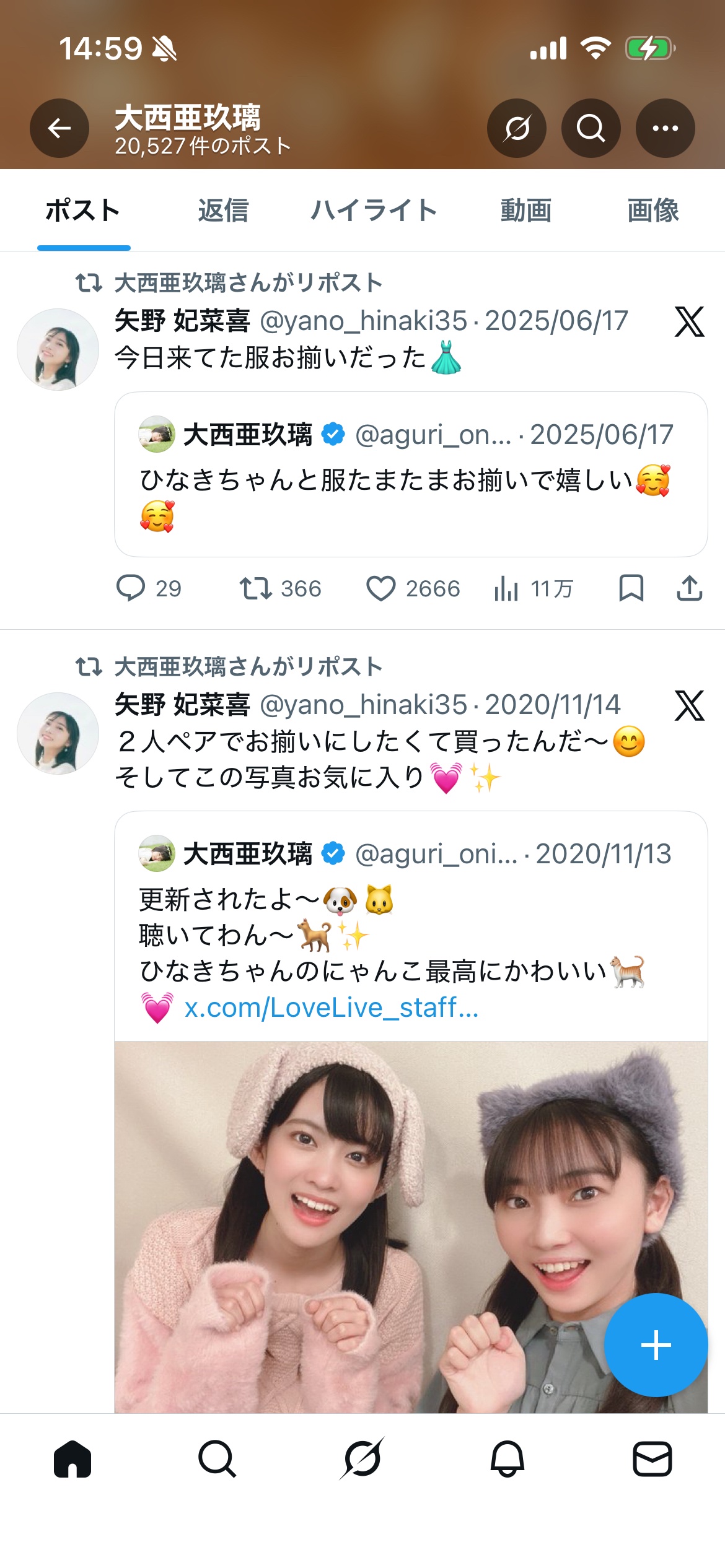Reply to the 2025/06/17 post

131,588
